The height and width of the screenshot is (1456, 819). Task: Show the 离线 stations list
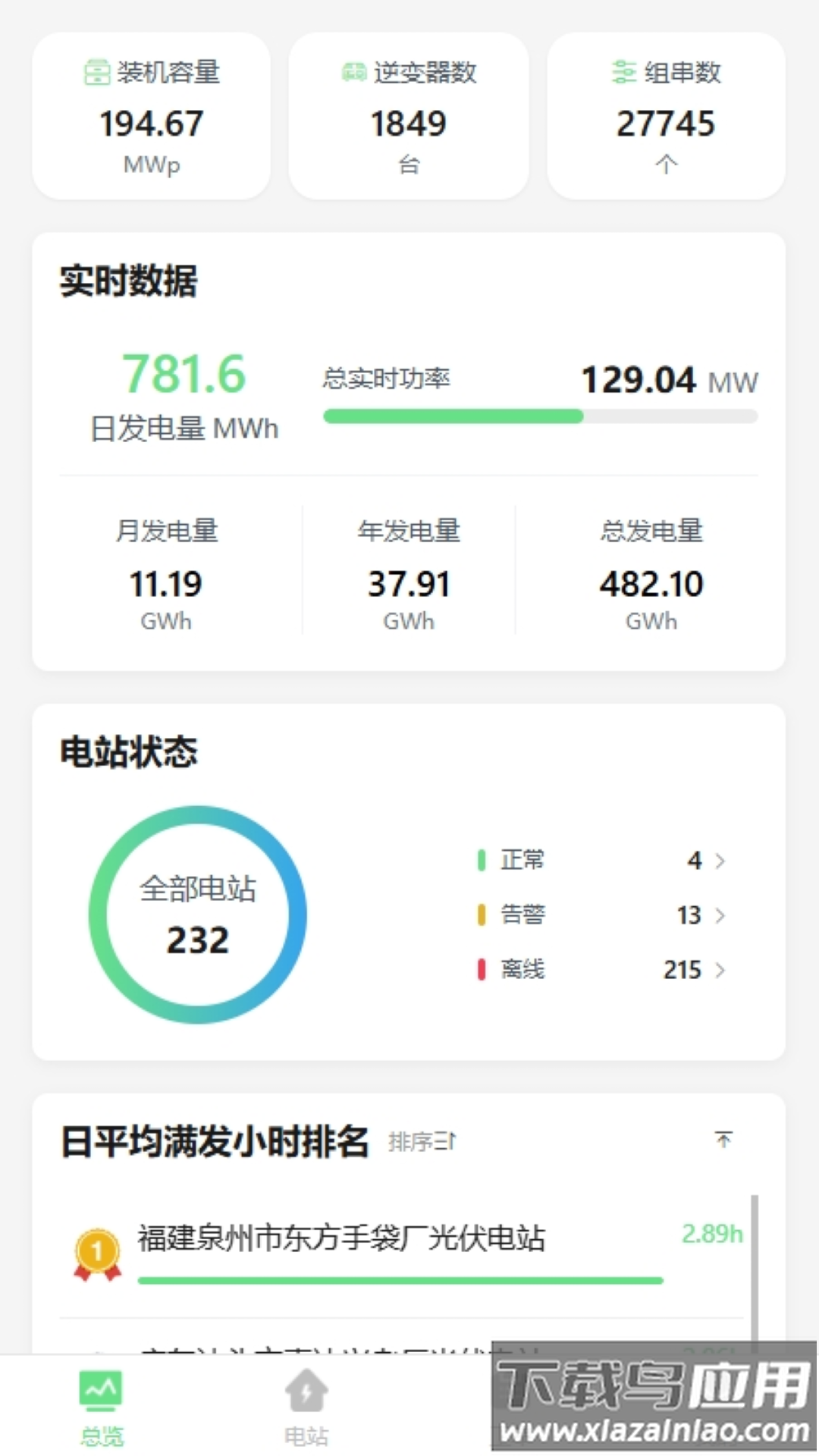pyautogui.click(x=601, y=969)
